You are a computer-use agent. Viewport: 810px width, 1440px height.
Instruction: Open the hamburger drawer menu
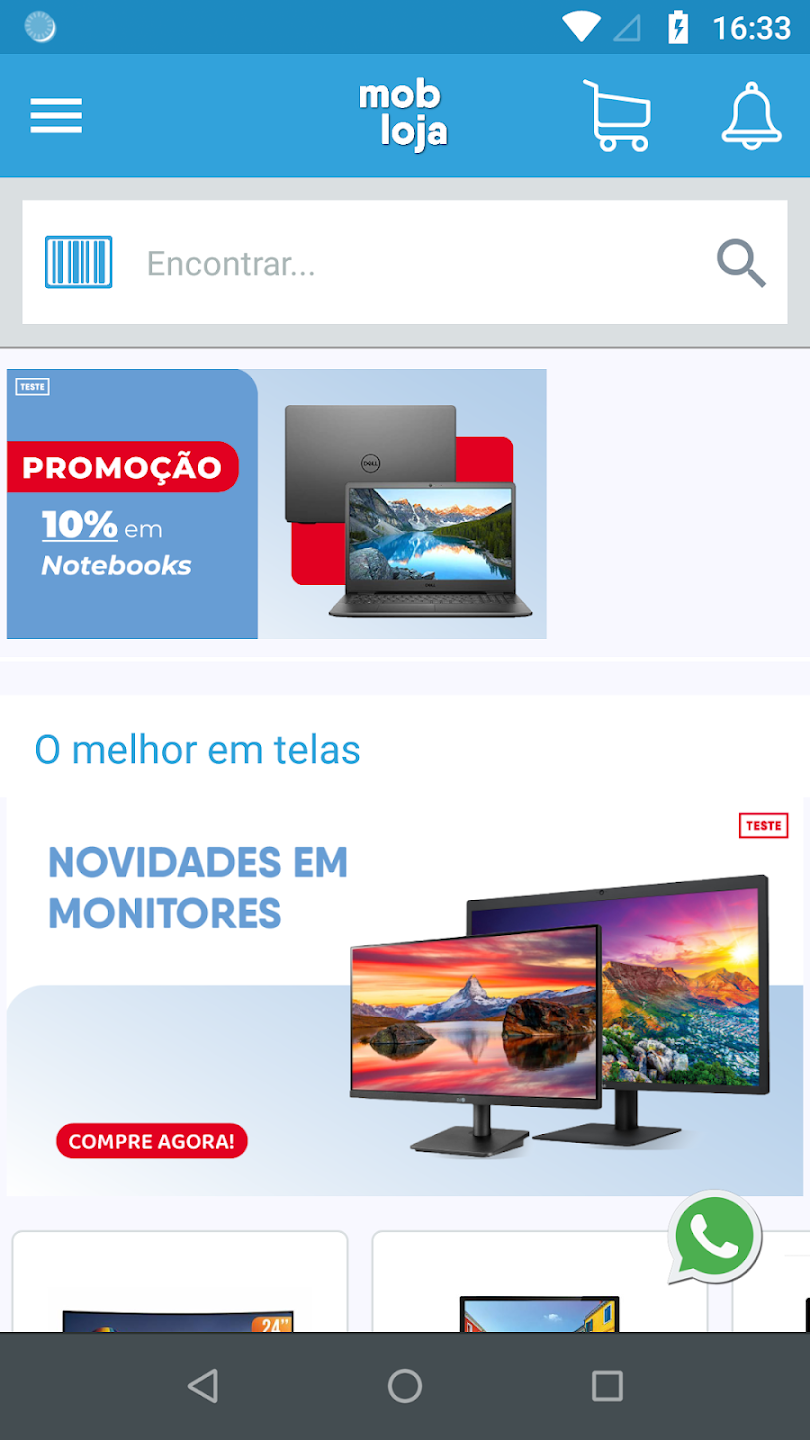[56, 116]
